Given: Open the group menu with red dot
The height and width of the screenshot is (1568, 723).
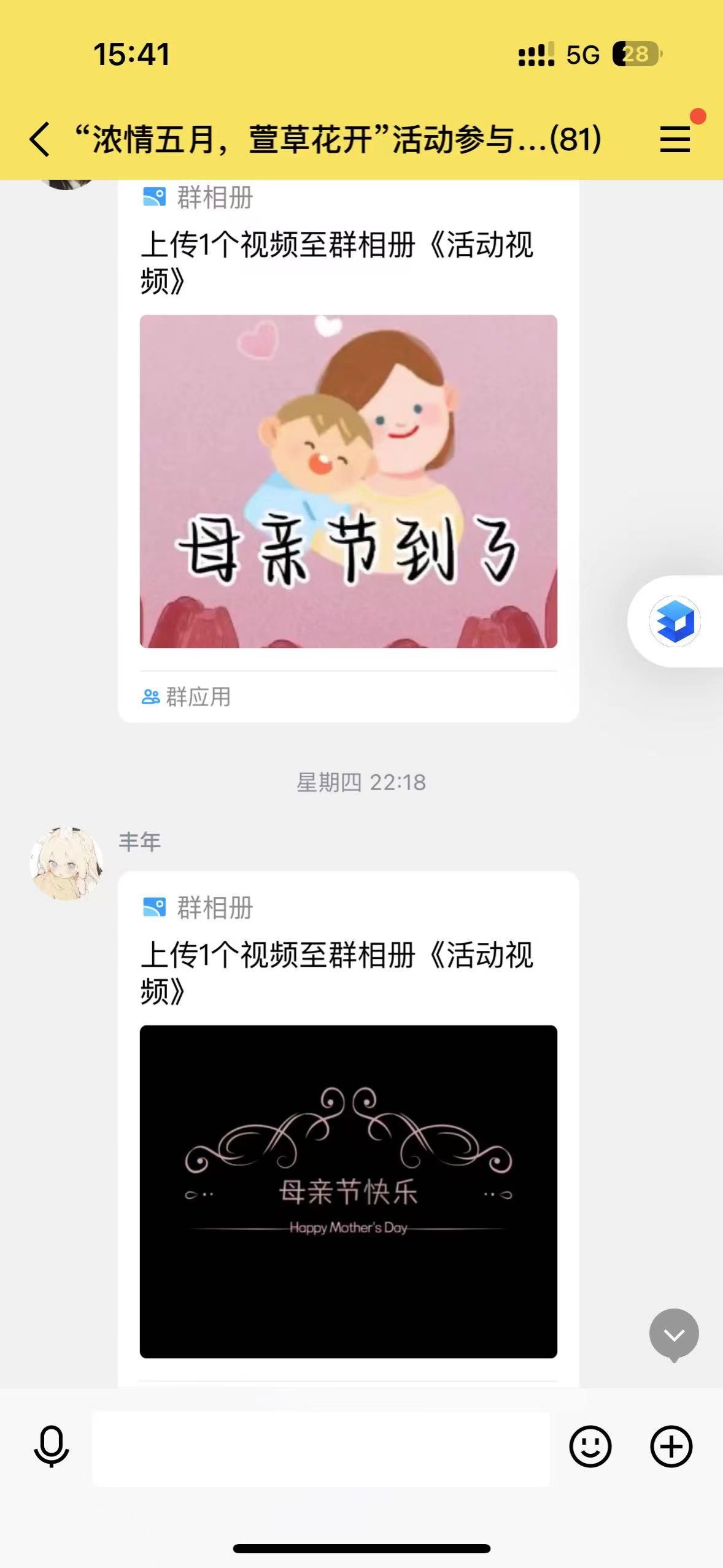Looking at the screenshot, I should 675,139.
